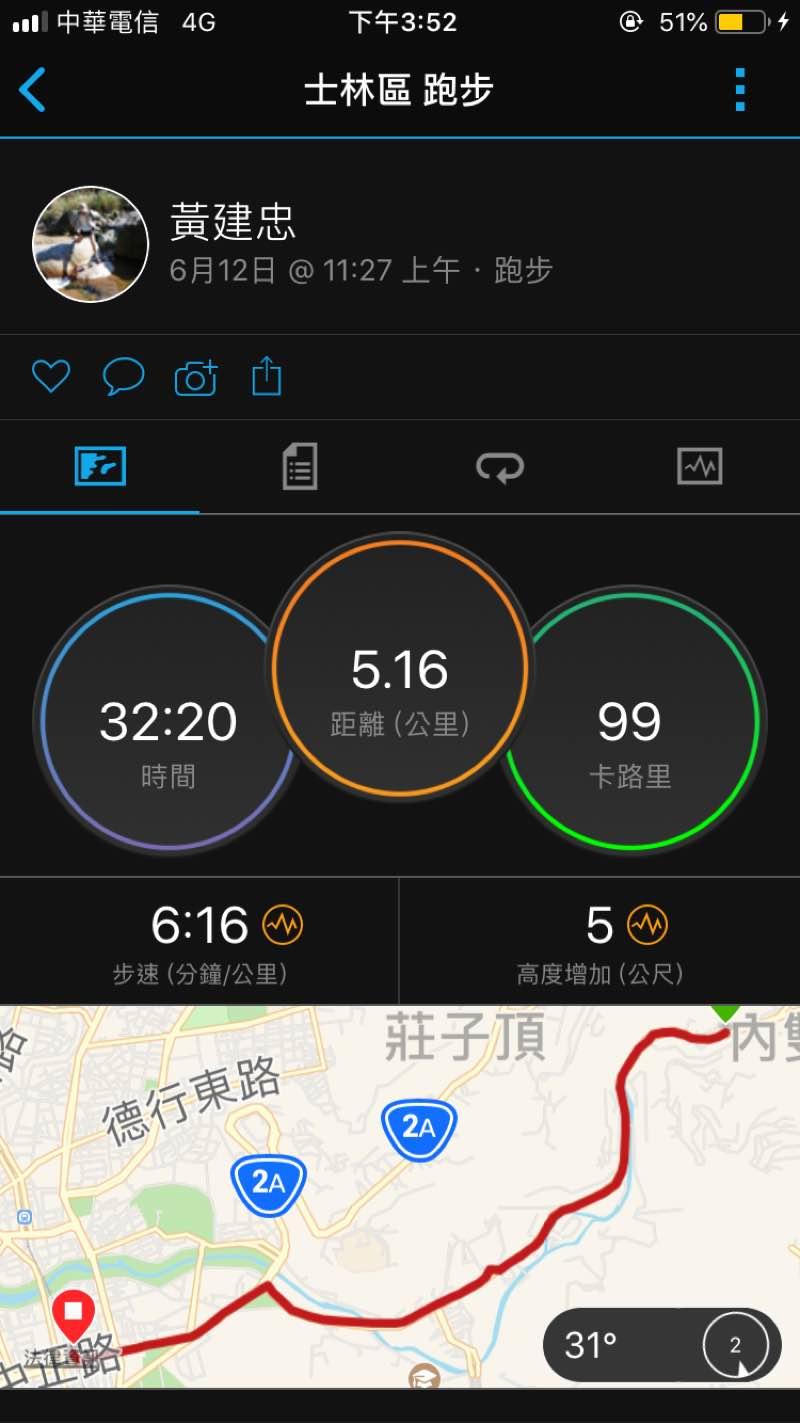Switch to the details list tab
This screenshot has height=1423, width=800.
coord(300,466)
